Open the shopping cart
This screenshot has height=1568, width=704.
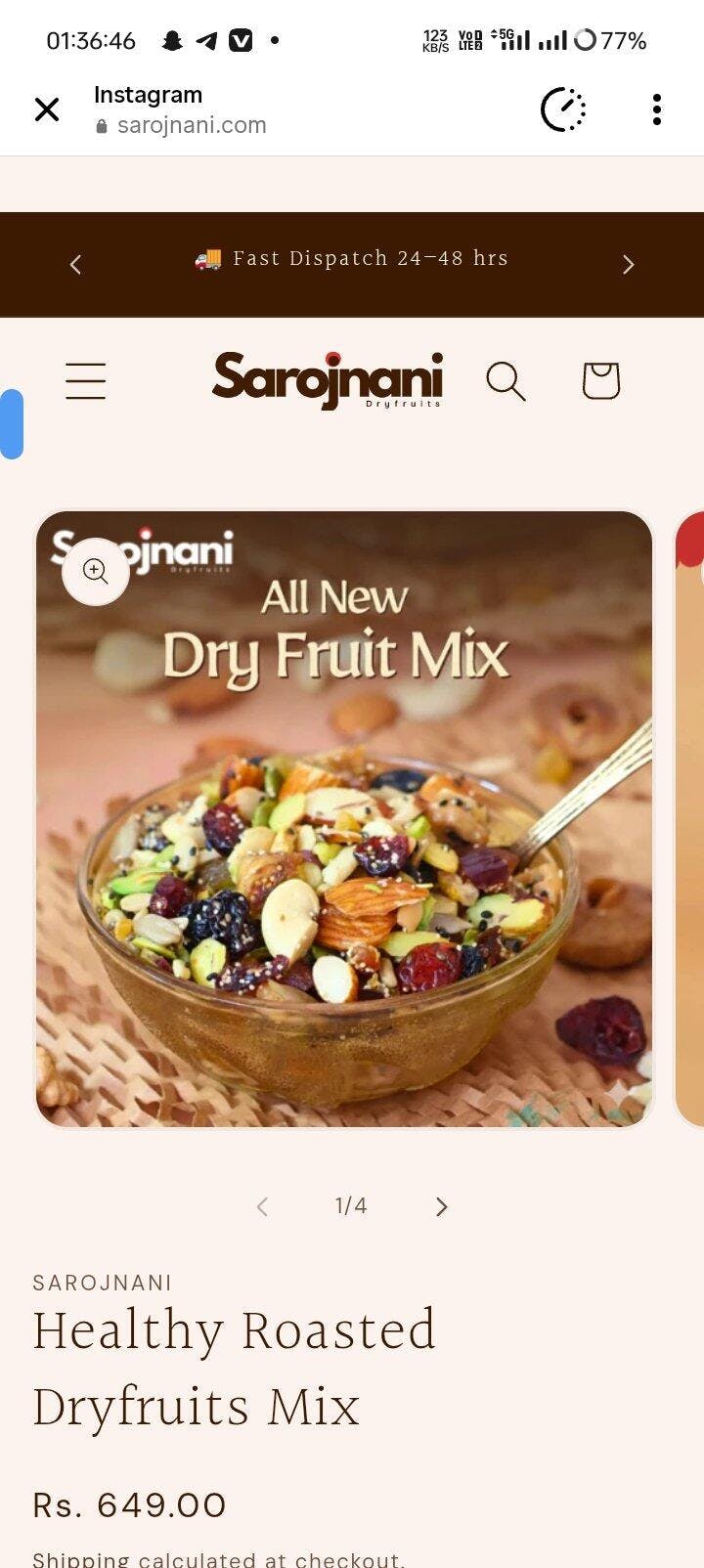(x=600, y=380)
